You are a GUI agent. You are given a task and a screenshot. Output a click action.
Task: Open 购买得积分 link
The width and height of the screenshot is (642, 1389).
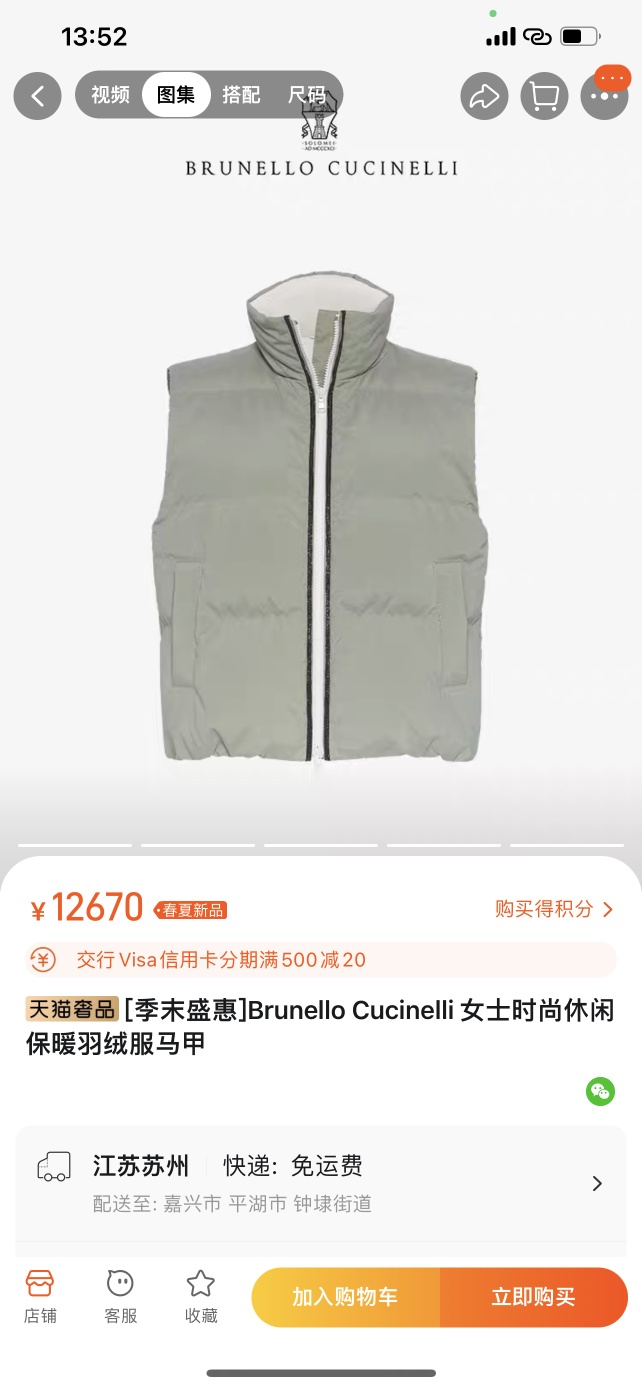(553, 909)
